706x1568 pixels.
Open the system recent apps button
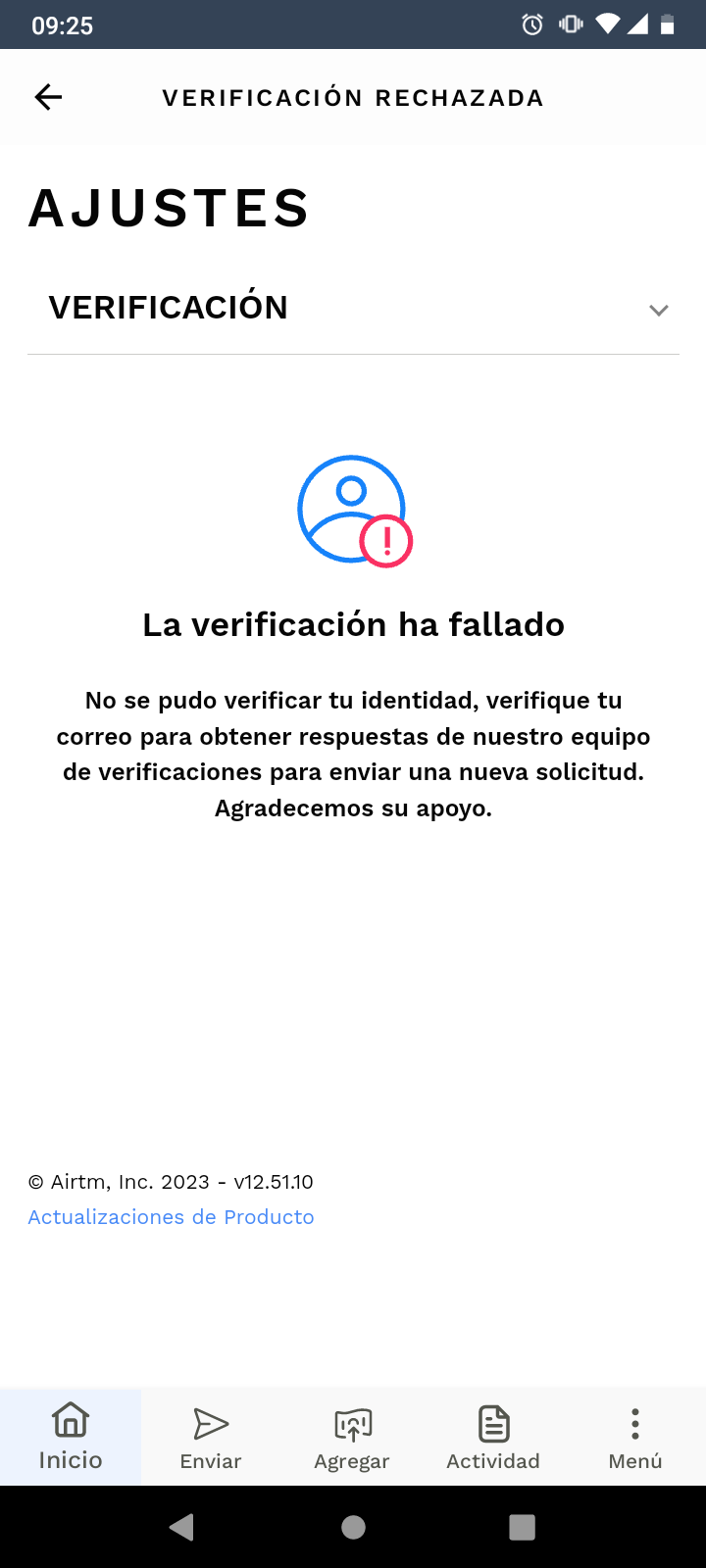[523, 1527]
